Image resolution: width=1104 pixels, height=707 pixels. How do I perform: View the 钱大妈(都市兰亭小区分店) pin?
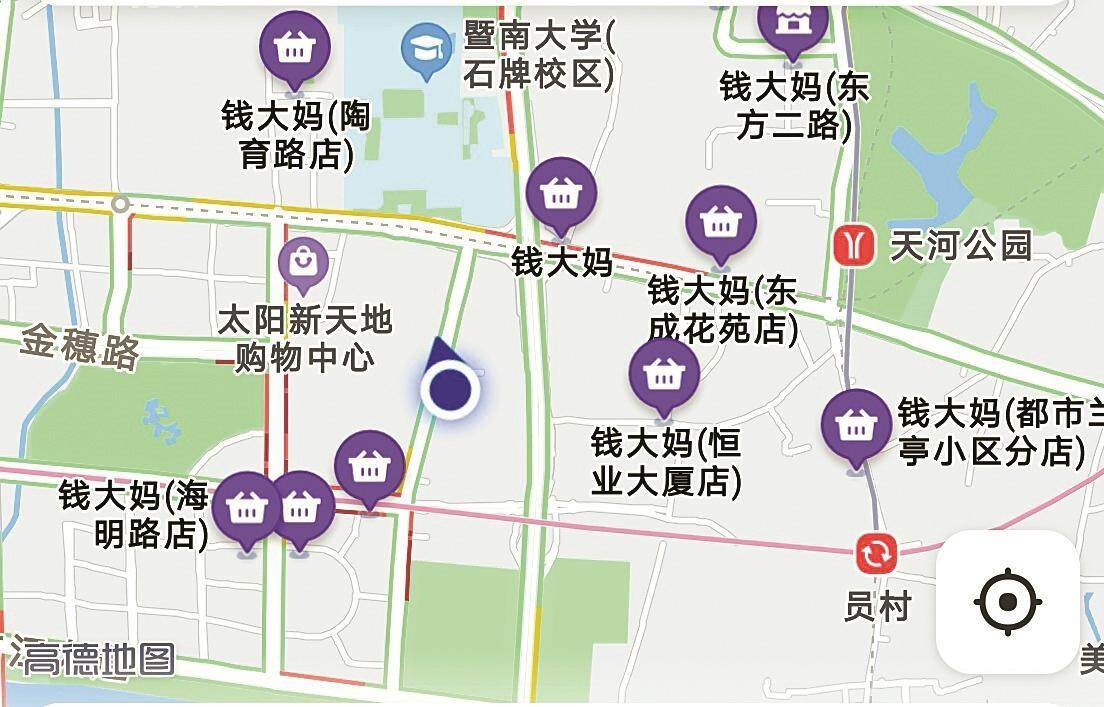(x=856, y=427)
